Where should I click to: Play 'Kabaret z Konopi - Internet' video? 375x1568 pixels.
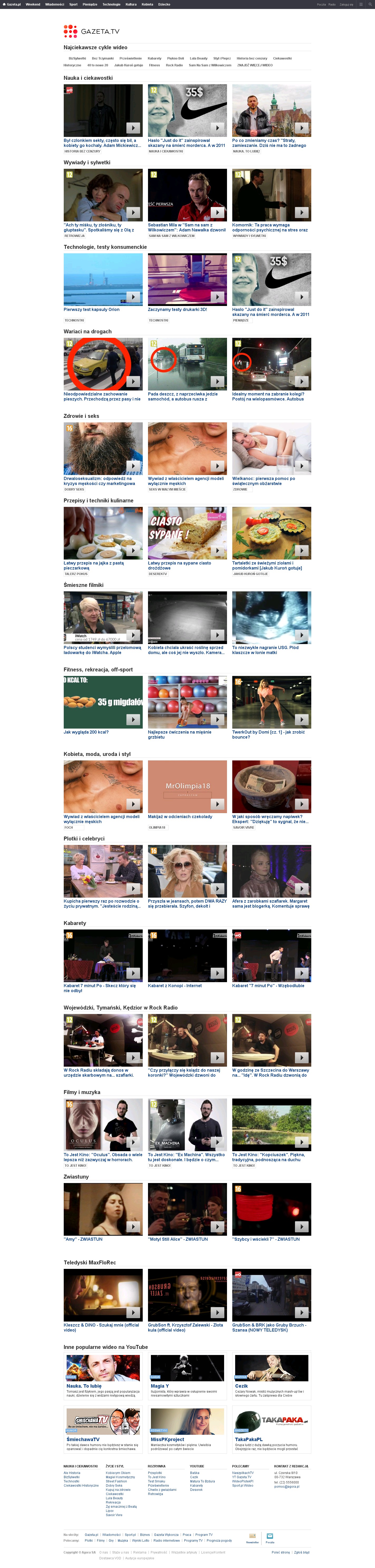187,956
